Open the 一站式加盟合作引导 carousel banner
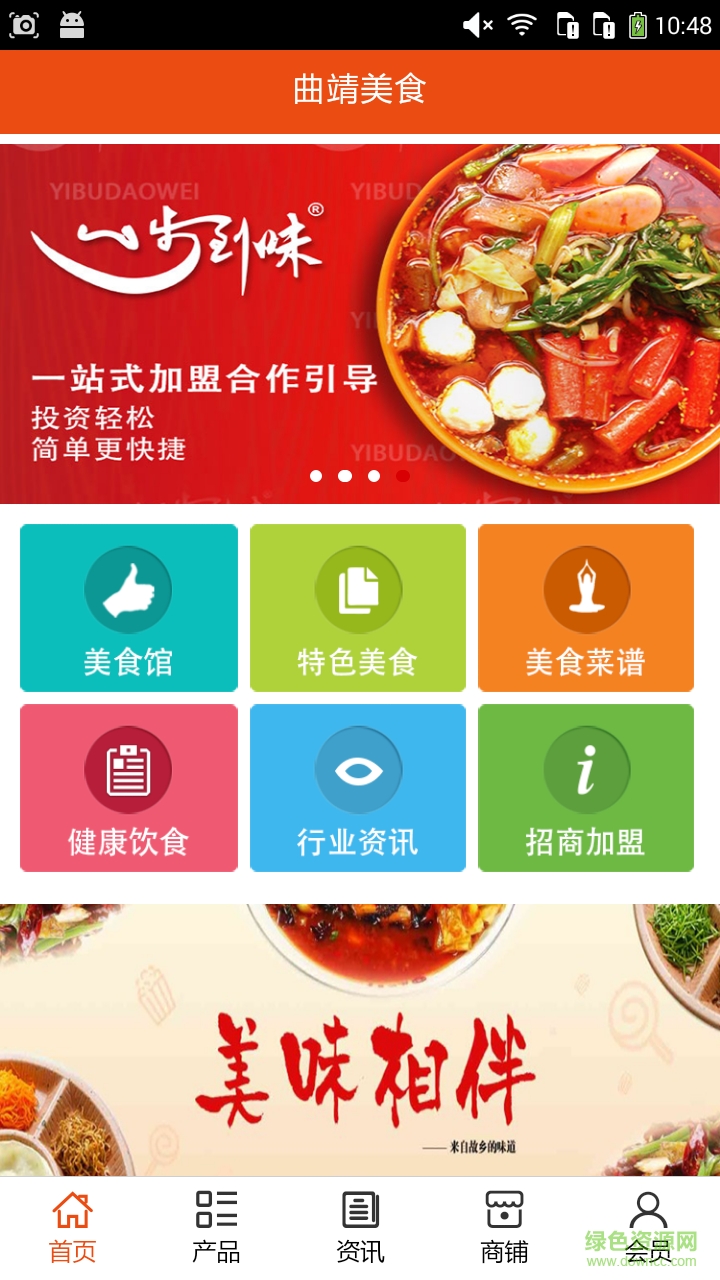Screen dimensions: 720x1280 (x=360, y=323)
